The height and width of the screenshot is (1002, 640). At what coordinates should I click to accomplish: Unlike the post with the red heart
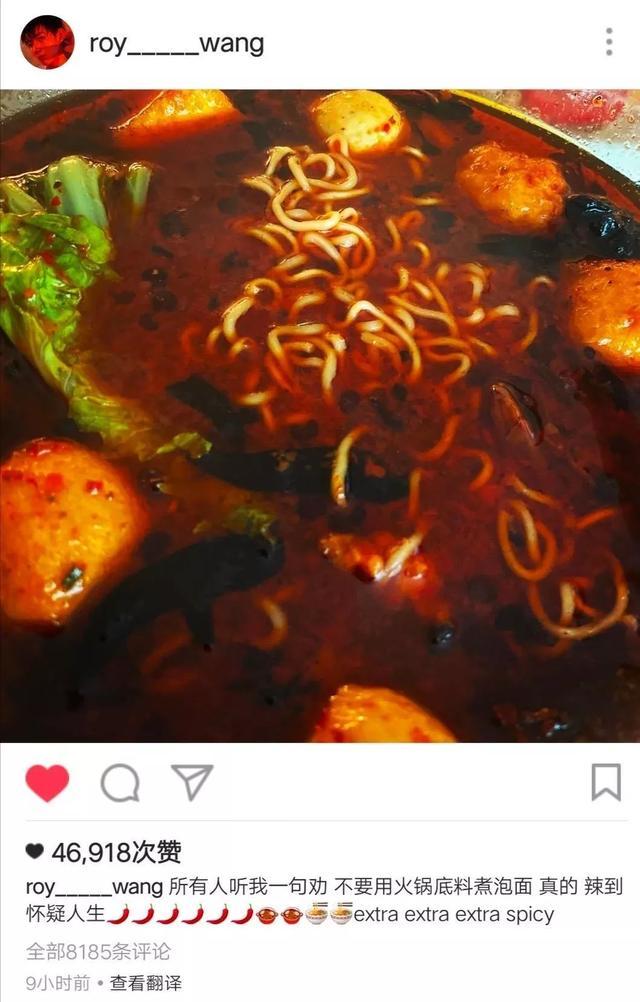coord(47,782)
